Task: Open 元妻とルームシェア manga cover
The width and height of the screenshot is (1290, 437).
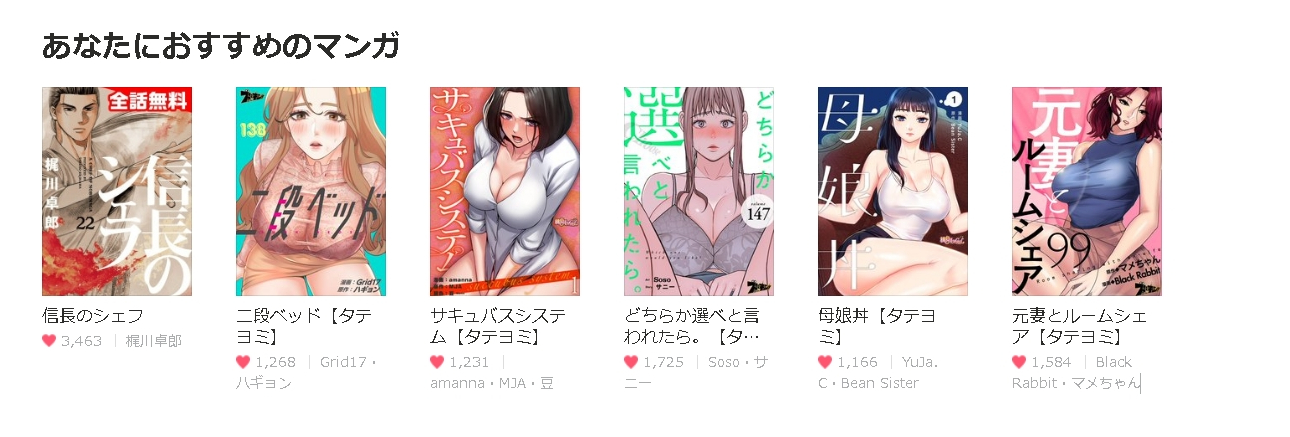Action: click(1087, 191)
